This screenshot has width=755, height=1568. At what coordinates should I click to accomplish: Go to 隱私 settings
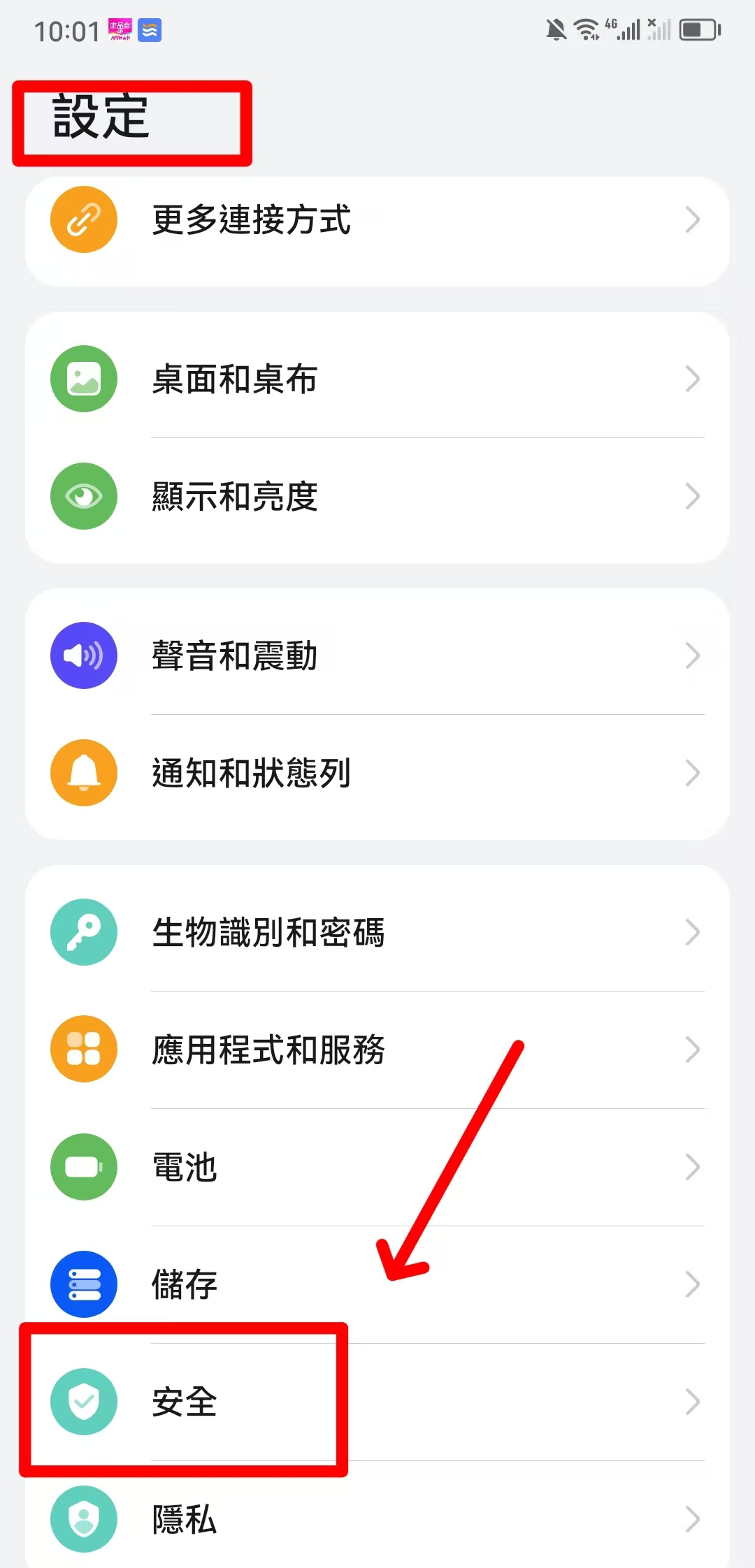pyautogui.click(x=377, y=1519)
